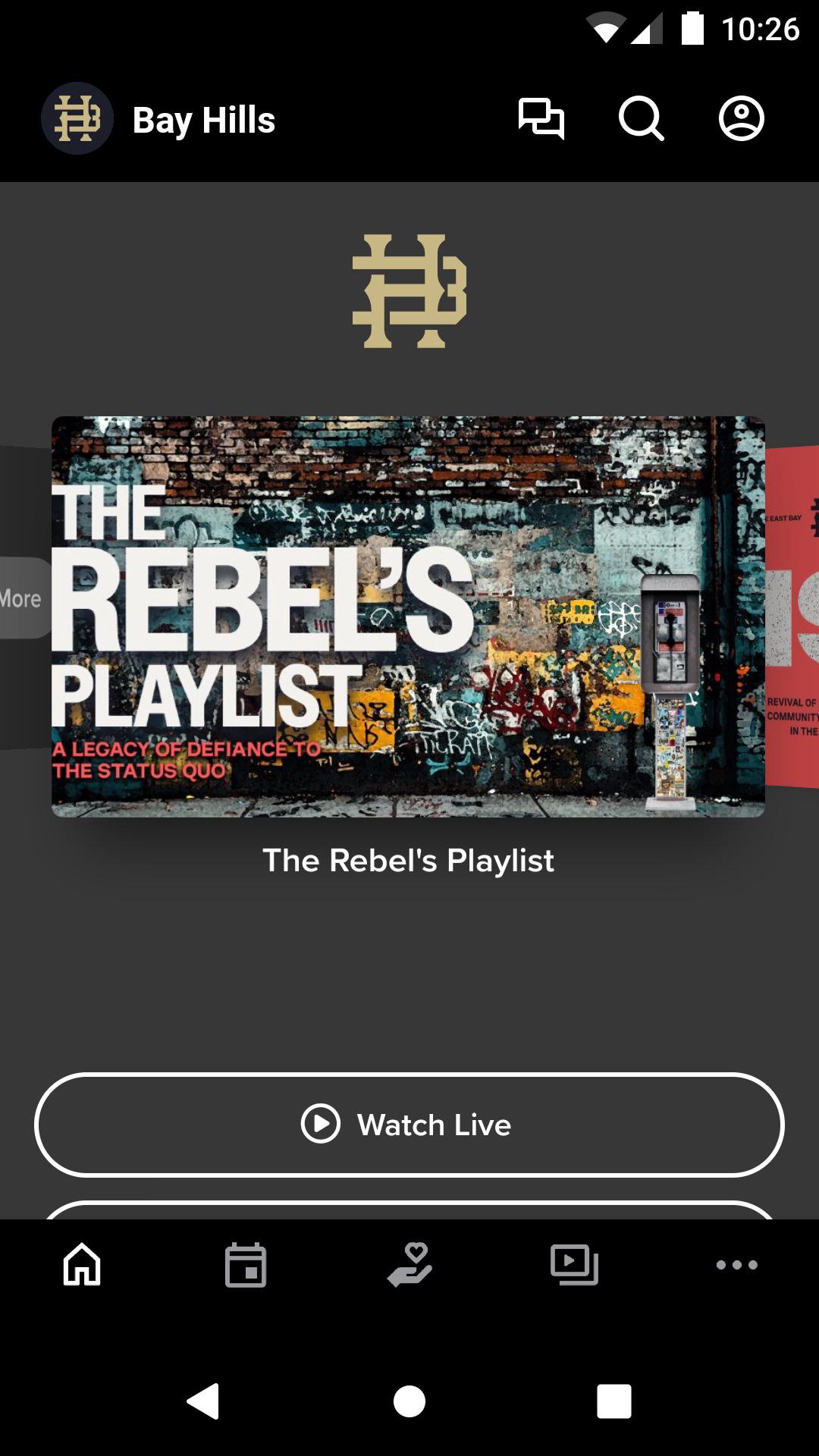Open The Rebel's Playlist banner
The width and height of the screenshot is (819, 1456).
(408, 616)
